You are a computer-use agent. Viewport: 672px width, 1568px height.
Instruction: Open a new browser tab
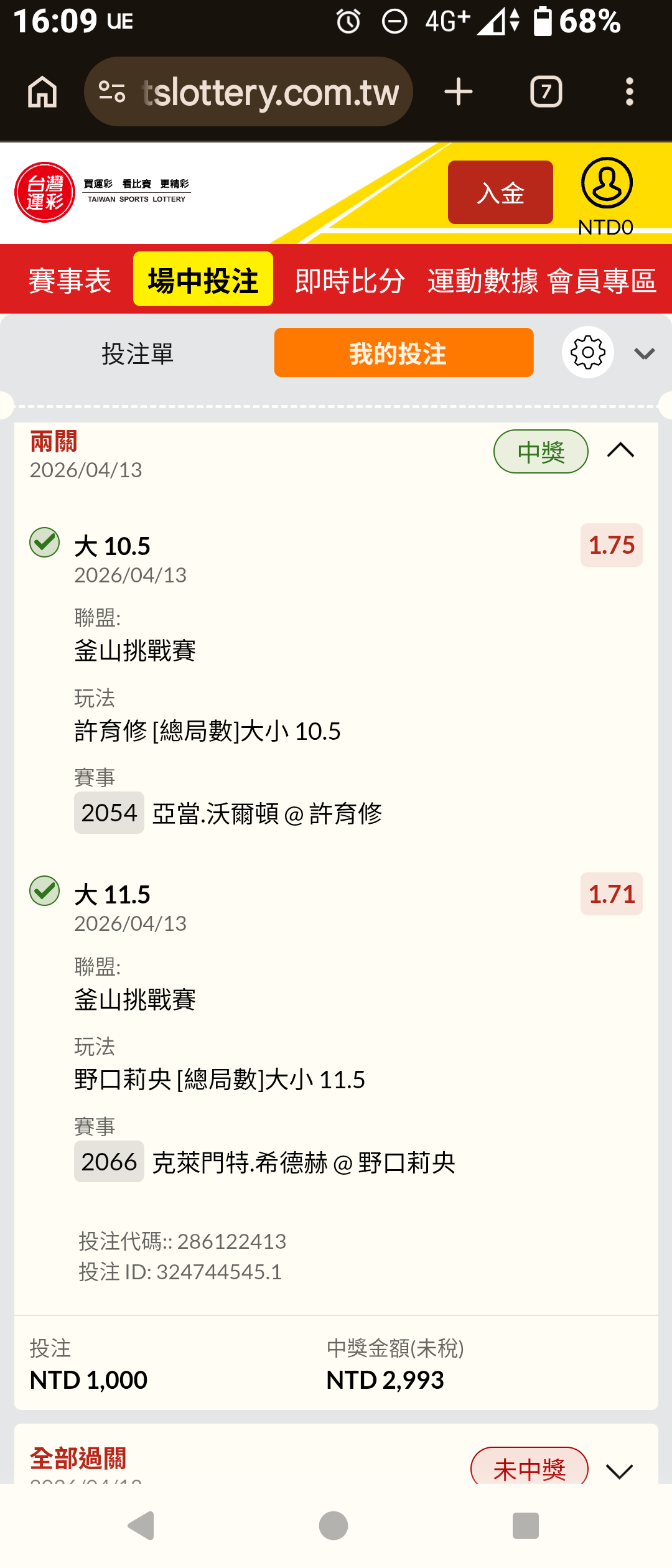[459, 92]
